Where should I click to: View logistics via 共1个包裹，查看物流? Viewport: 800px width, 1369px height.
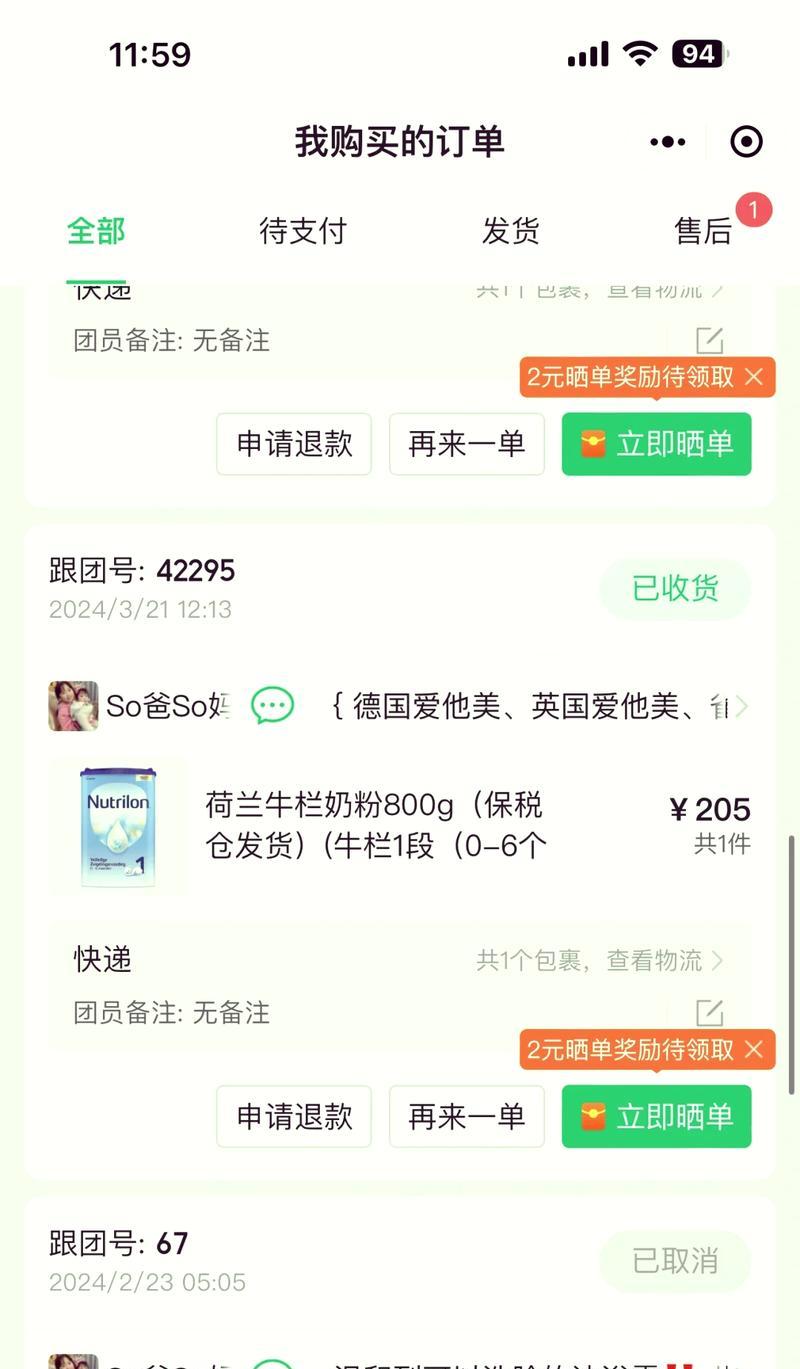(x=600, y=961)
